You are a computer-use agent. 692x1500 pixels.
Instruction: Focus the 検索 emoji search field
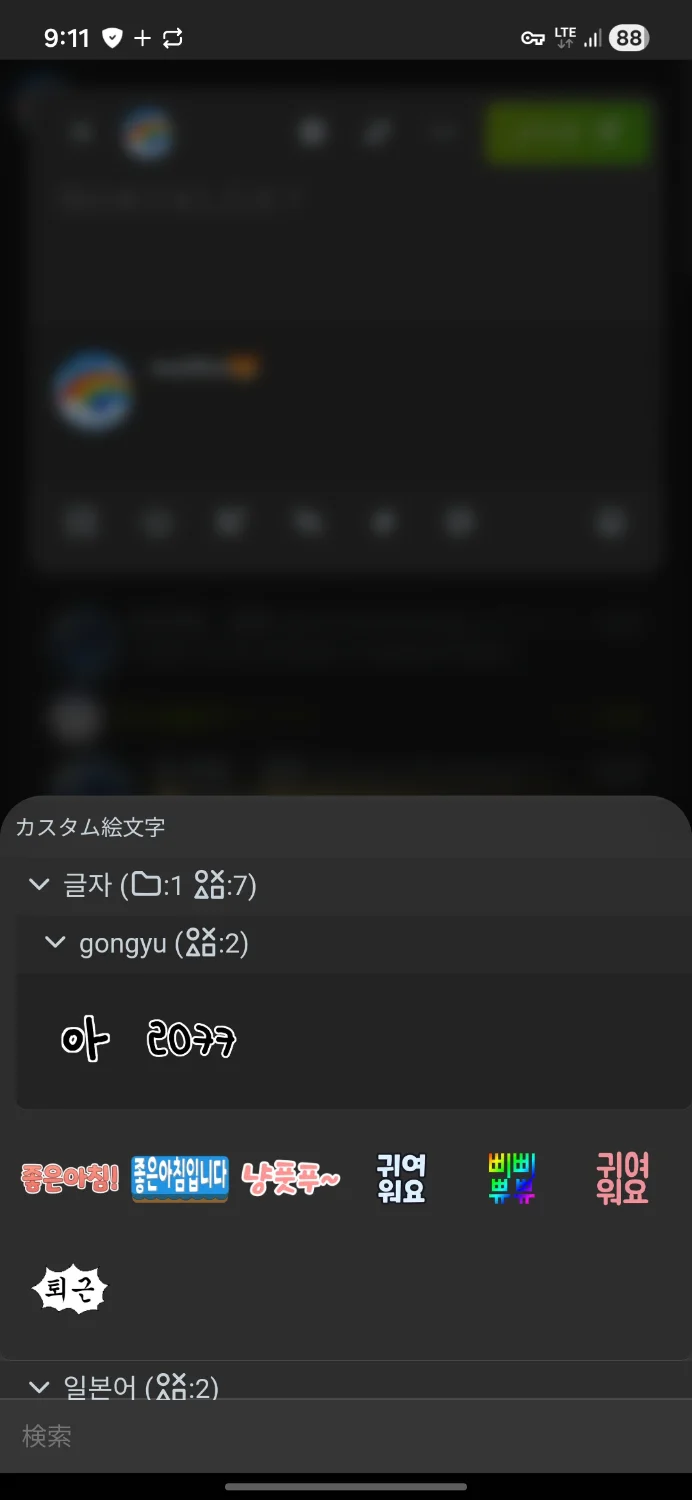tap(346, 1437)
